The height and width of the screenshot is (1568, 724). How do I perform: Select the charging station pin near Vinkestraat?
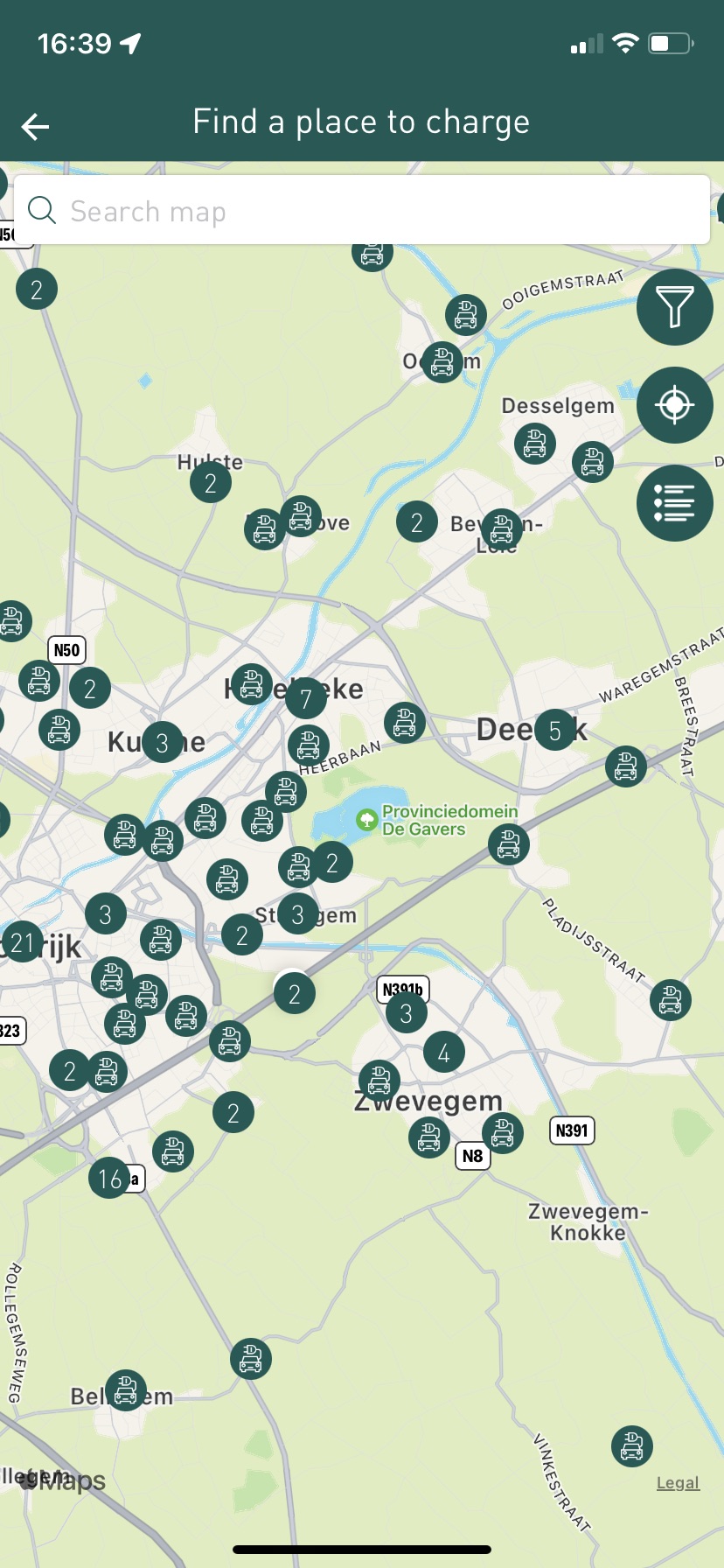(632, 1446)
